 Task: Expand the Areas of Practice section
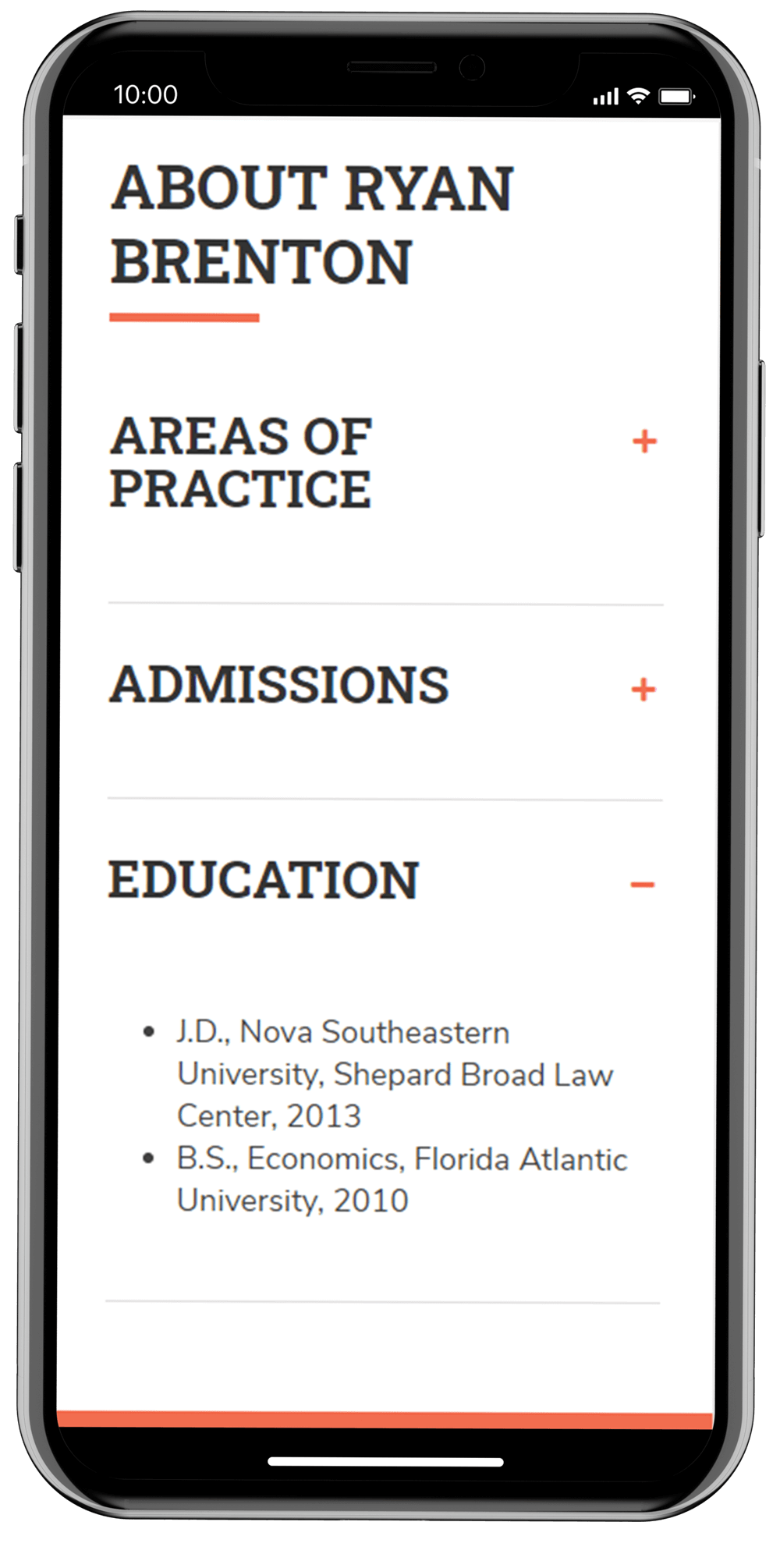[x=644, y=442]
